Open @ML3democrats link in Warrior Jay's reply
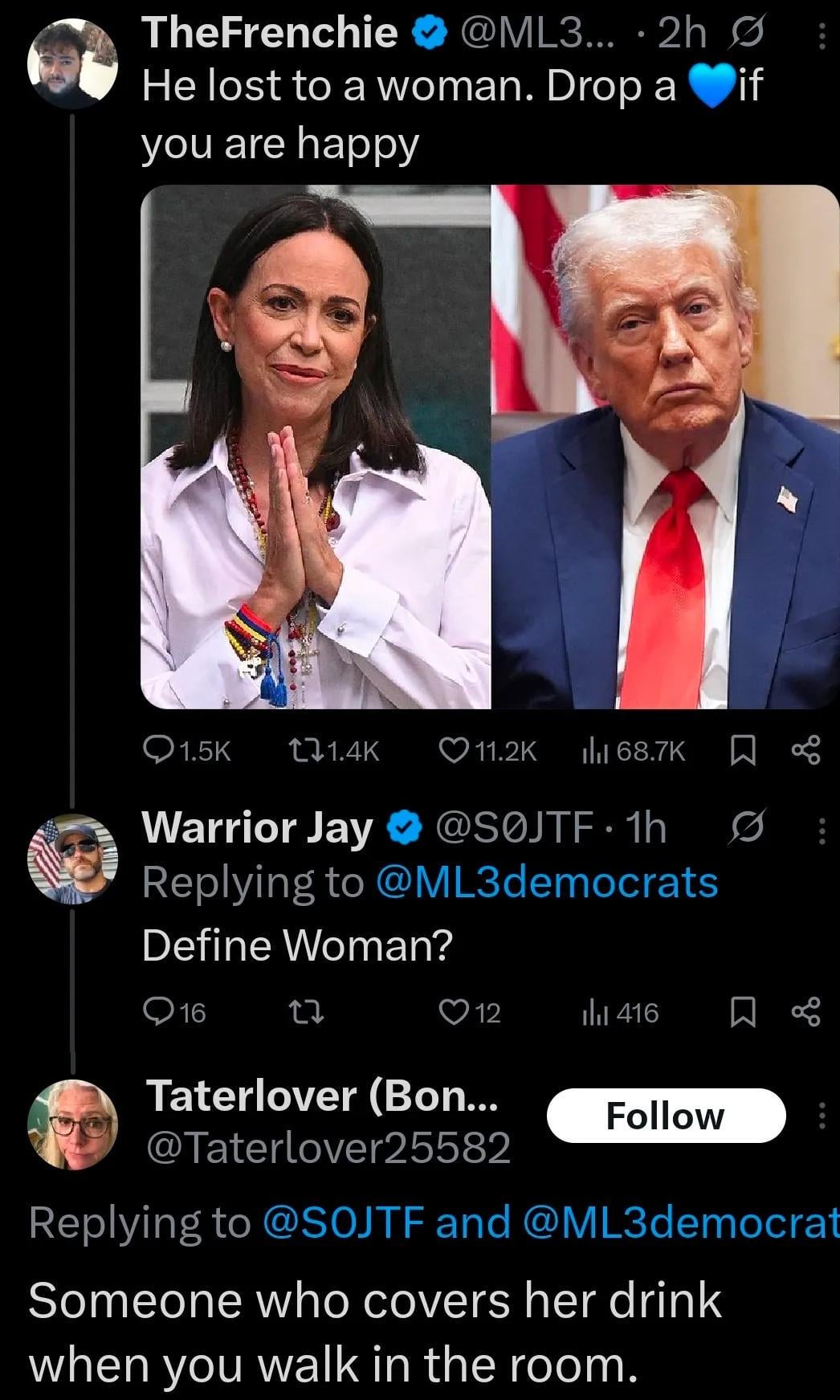Image resolution: width=840 pixels, height=1400 pixels. pos(546,882)
